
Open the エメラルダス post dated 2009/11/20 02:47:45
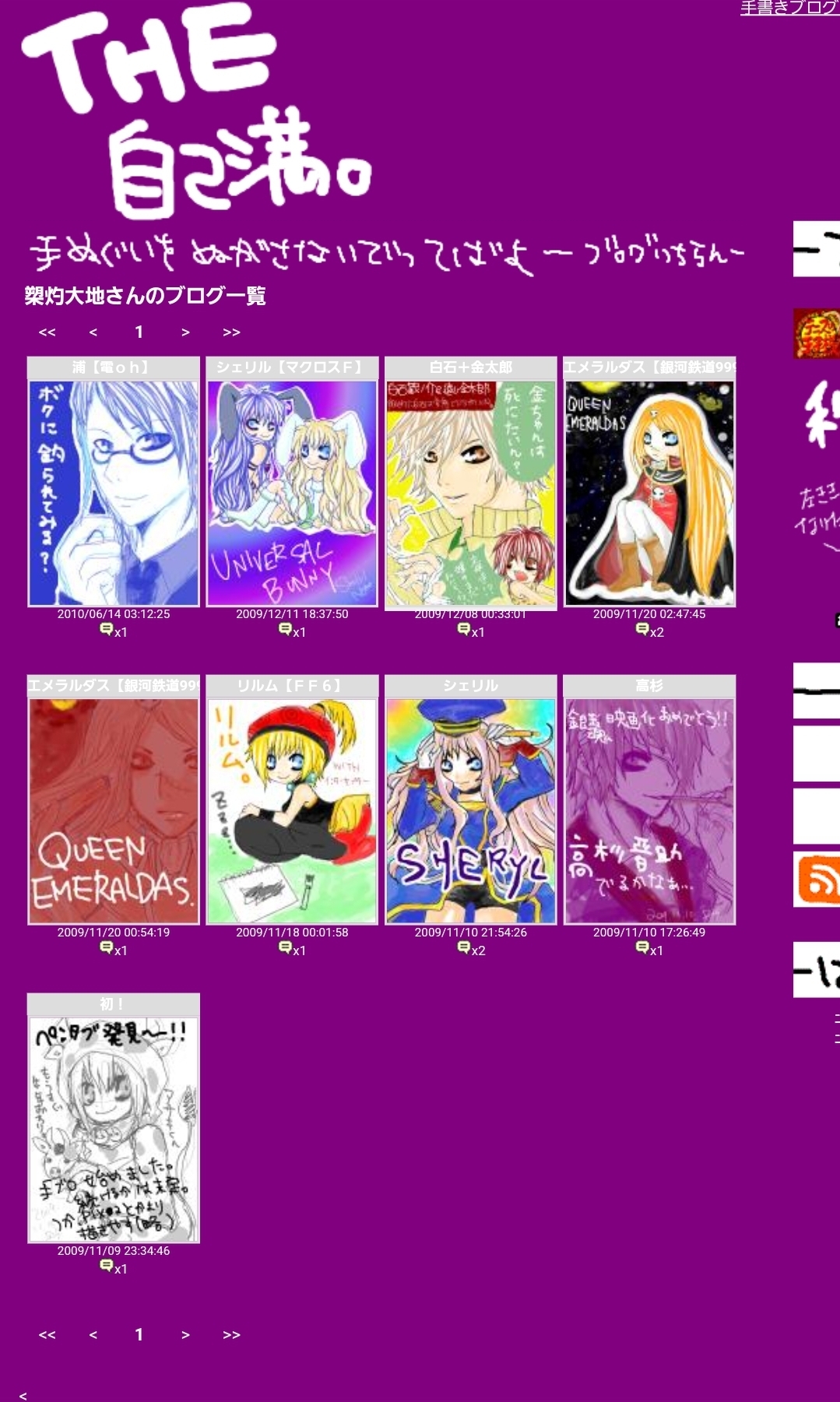[x=649, y=492]
